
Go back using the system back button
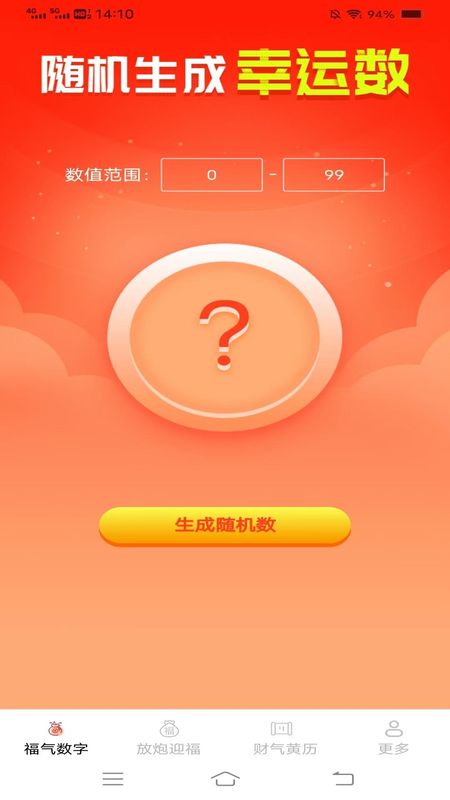pos(343,779)
